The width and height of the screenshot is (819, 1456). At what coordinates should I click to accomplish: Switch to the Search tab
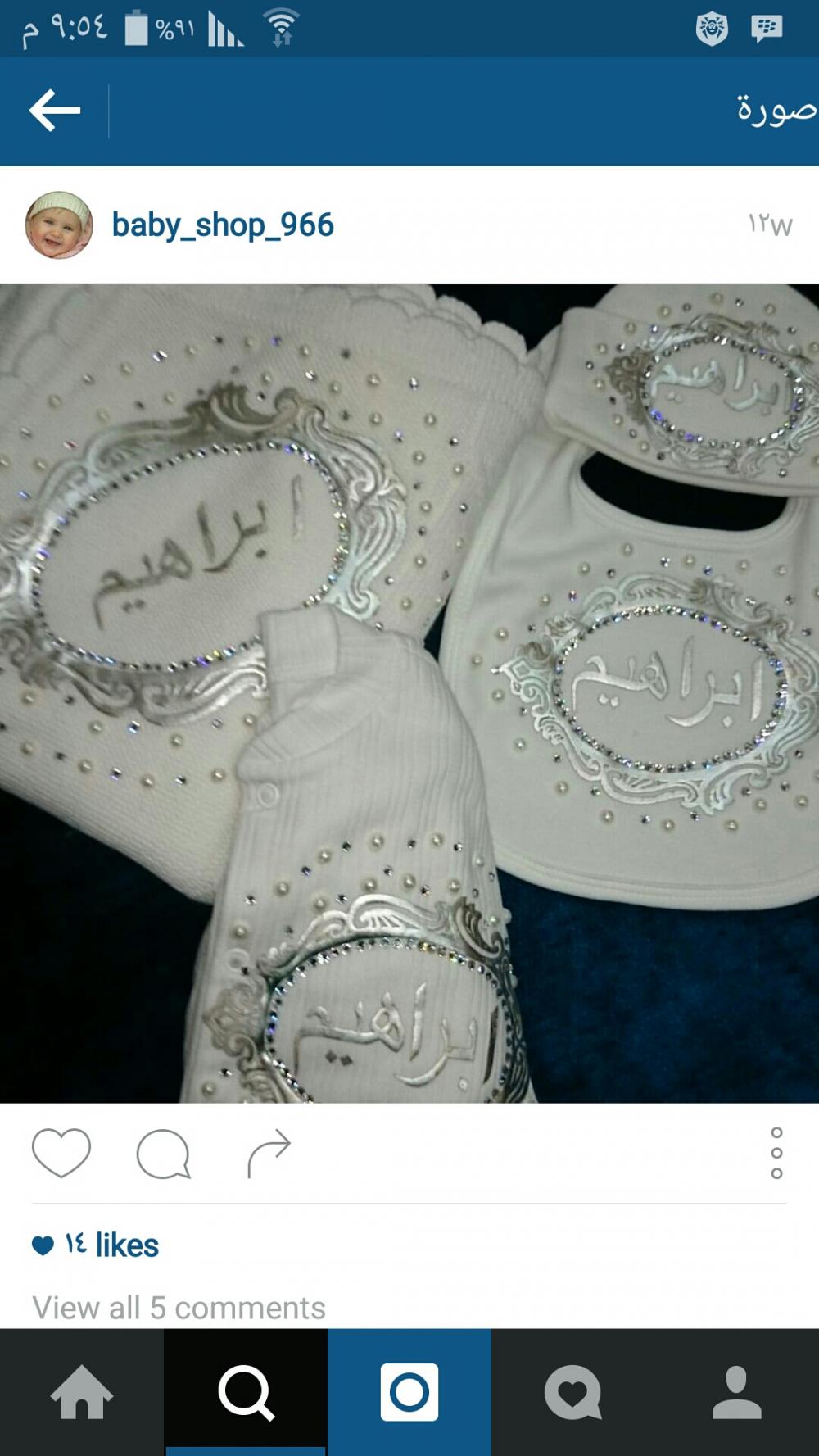[x=246, y=1392]
